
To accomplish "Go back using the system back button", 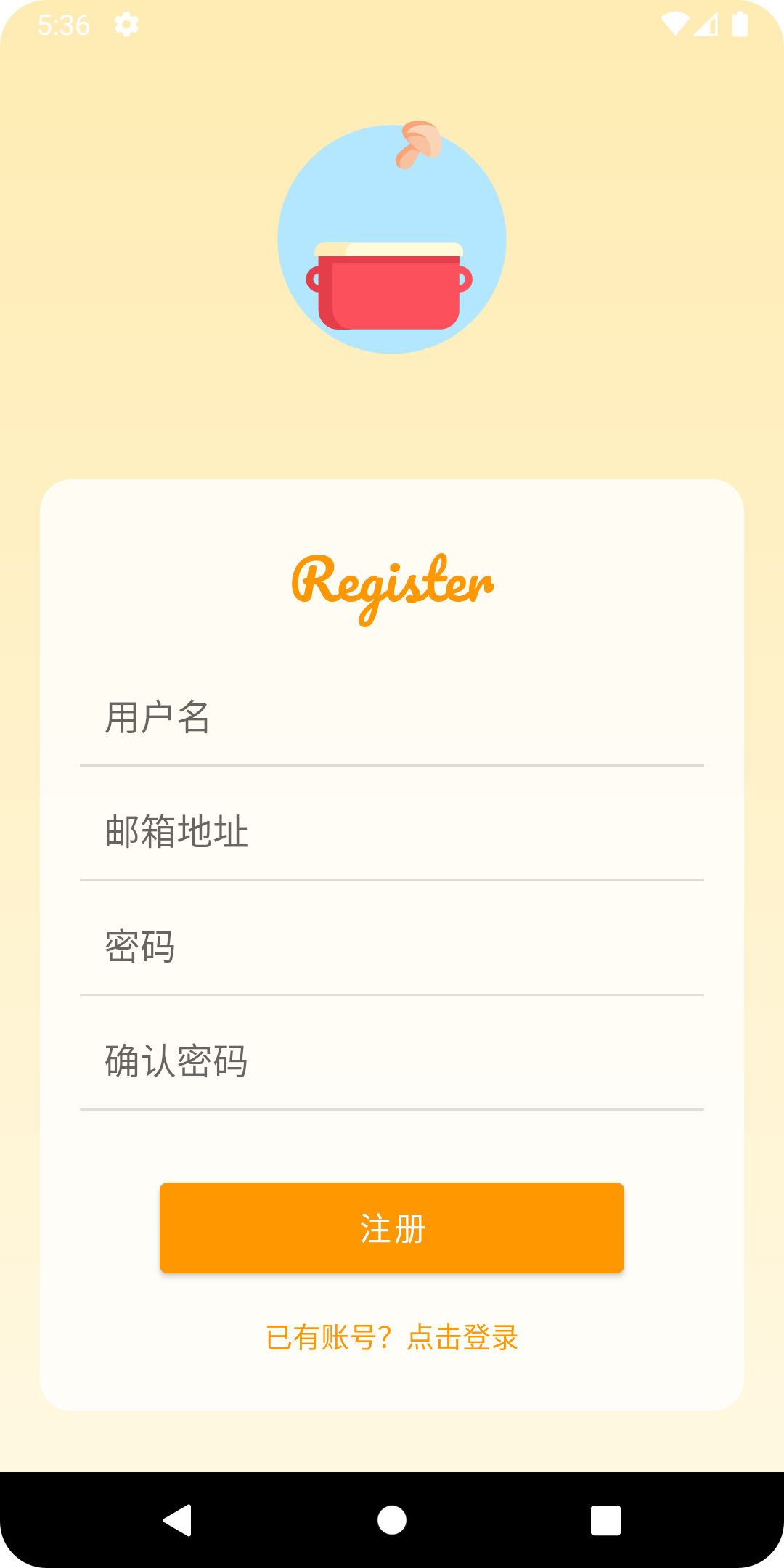I will point(178,1520).
